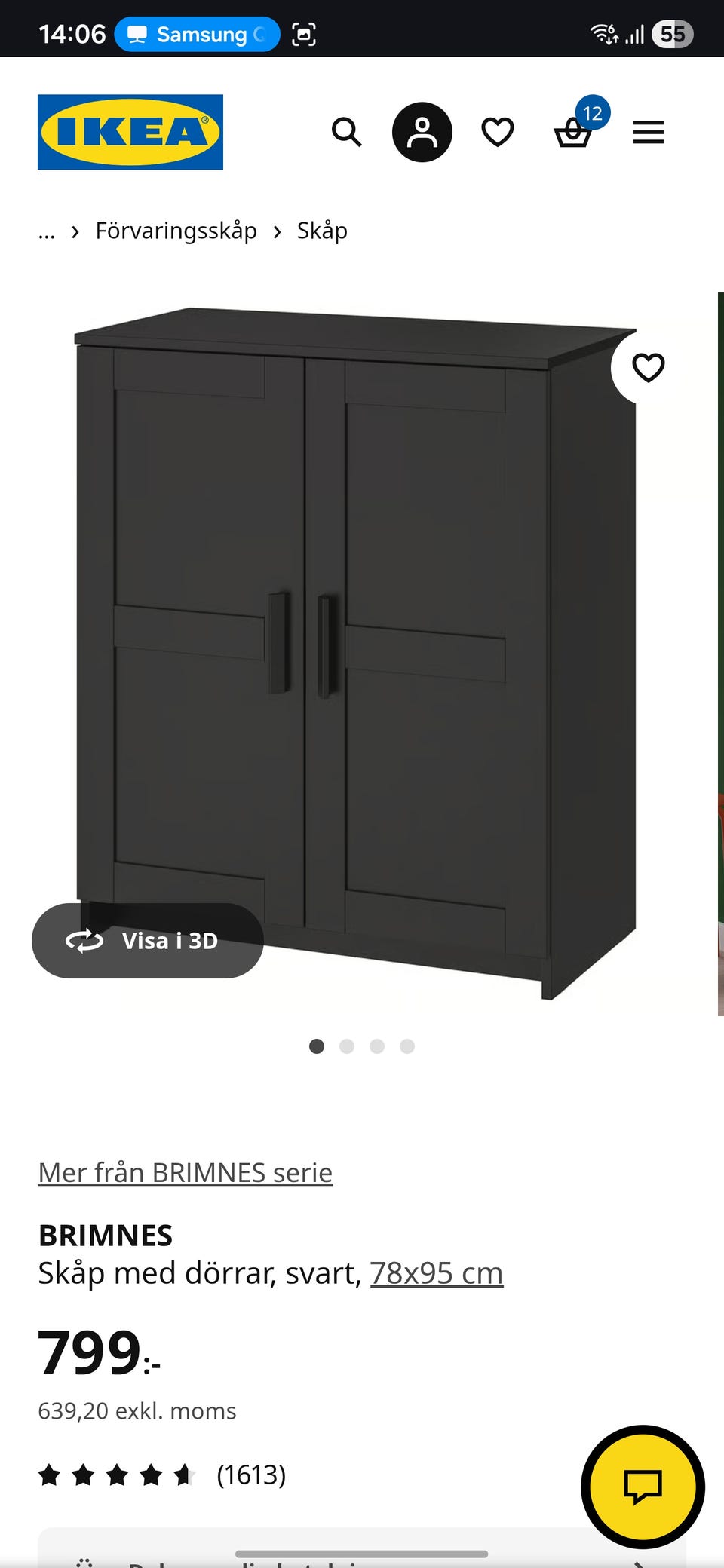This screenshot has height=1568, width=724.
Task: Open the yellow chat bubble button
Action: point(643,1487)
